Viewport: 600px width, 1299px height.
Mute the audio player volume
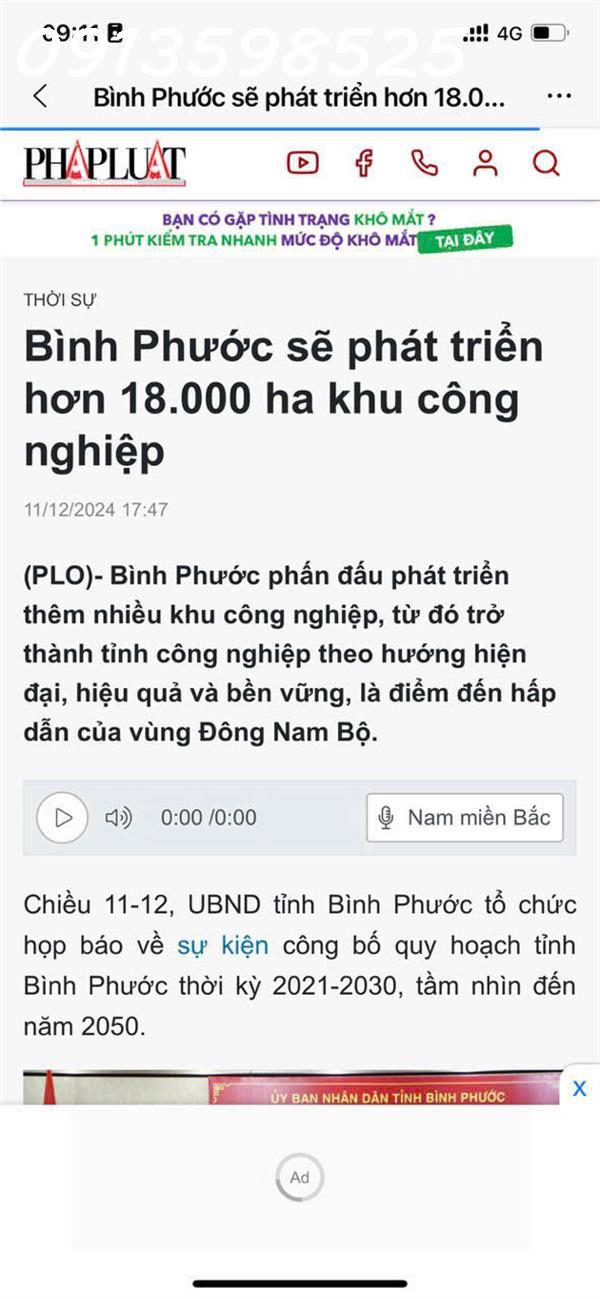pyautogui.click(x=118, y=817)
